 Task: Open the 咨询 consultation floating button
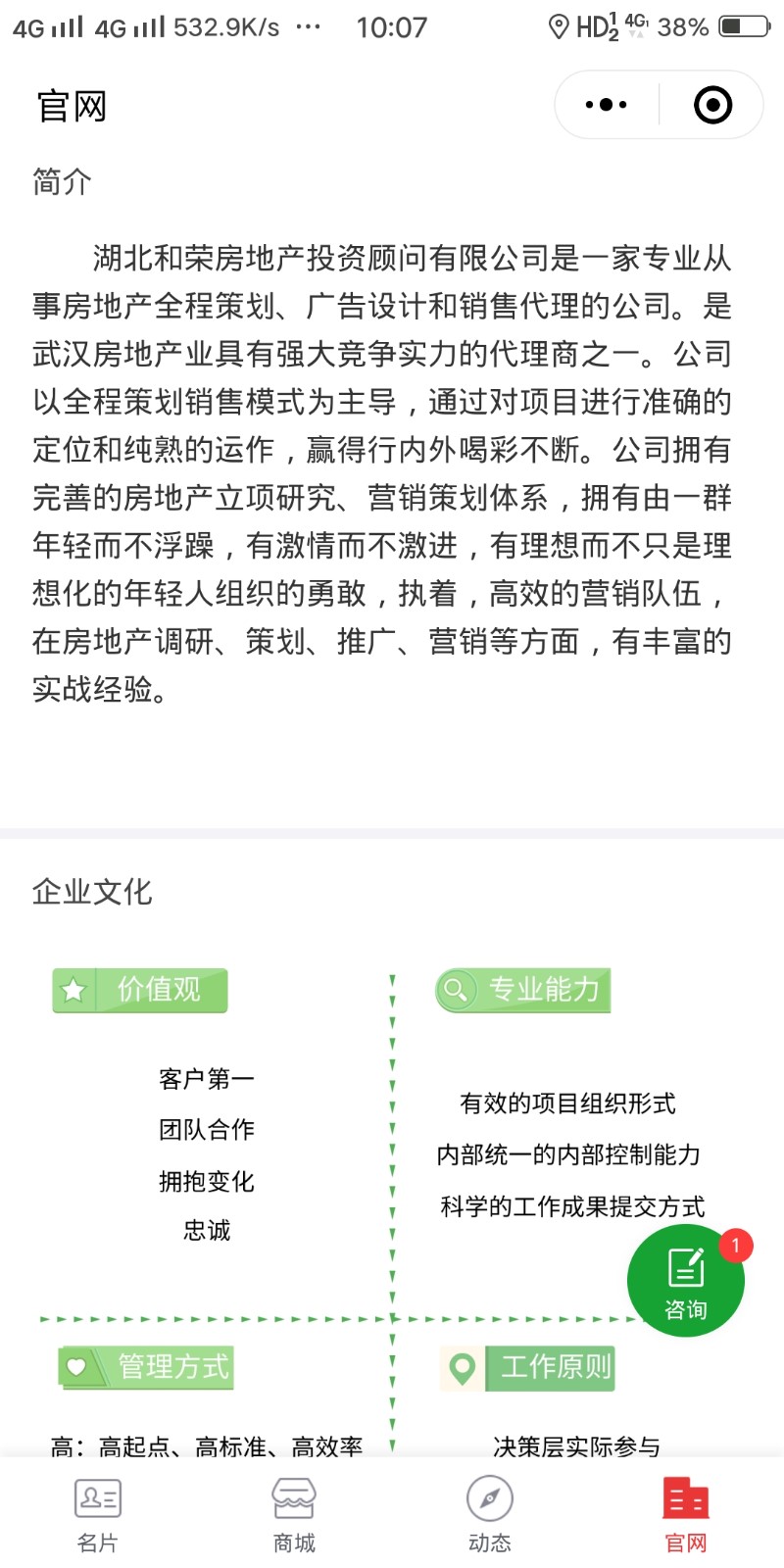coord(685,1280)
